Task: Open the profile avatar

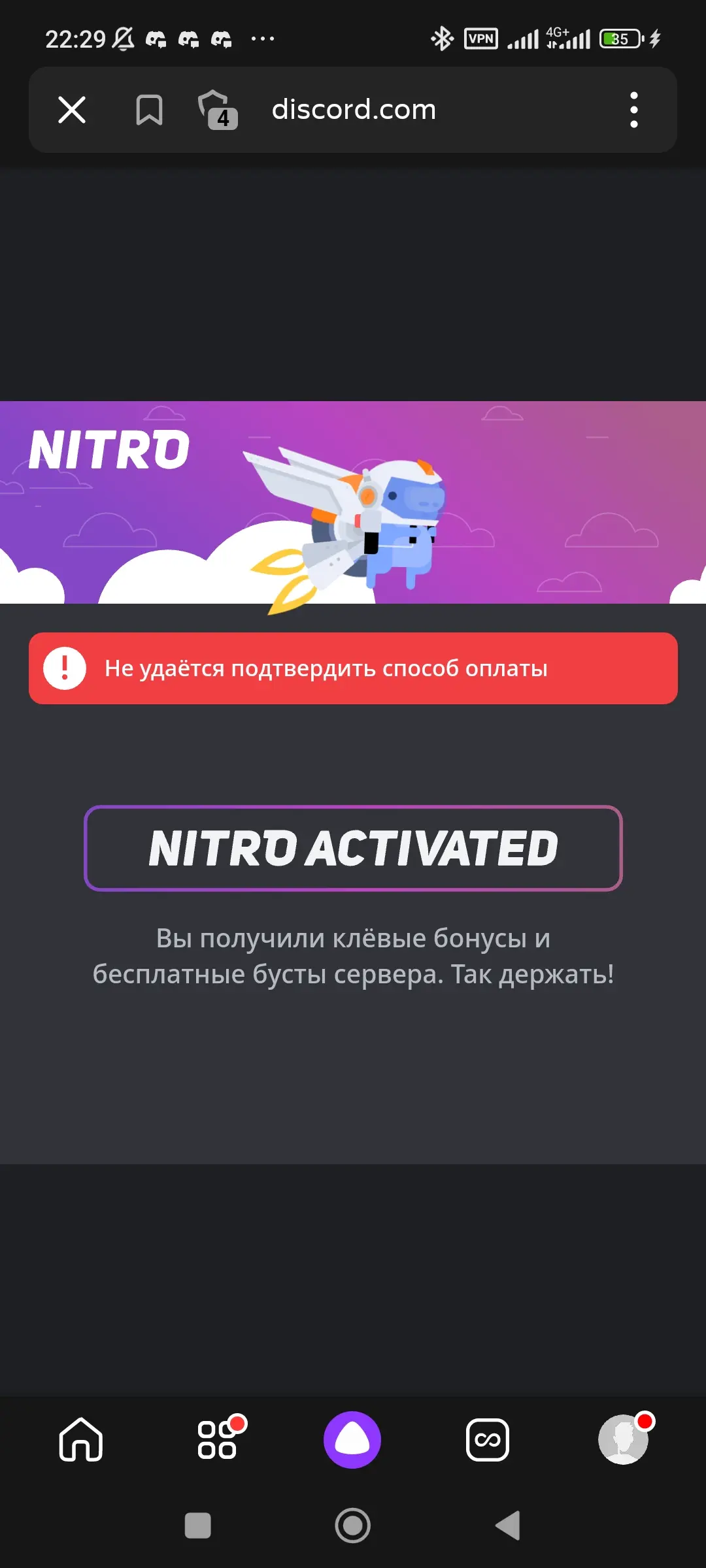Action: (623, 1439)
